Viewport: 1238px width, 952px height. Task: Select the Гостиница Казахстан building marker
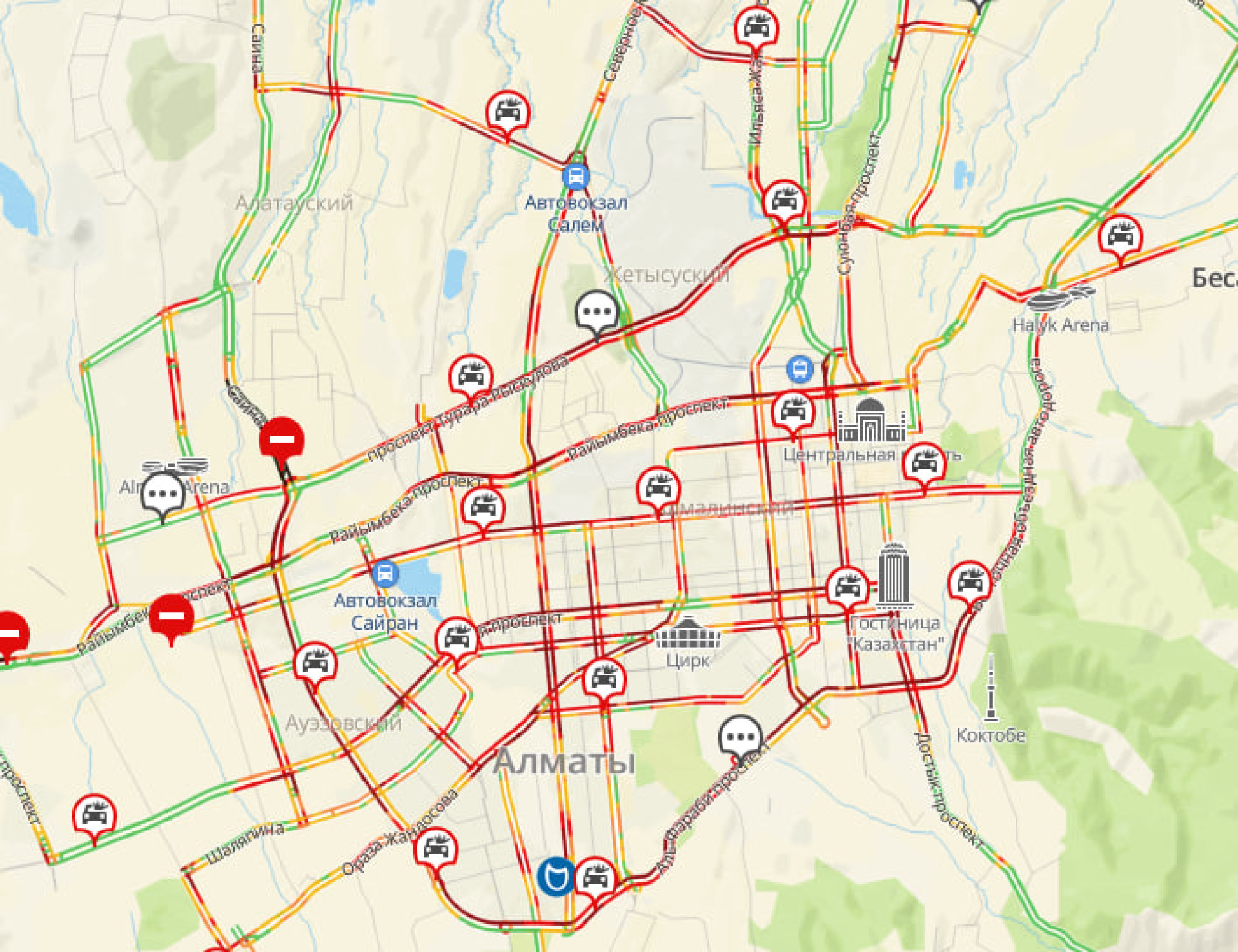894,577
